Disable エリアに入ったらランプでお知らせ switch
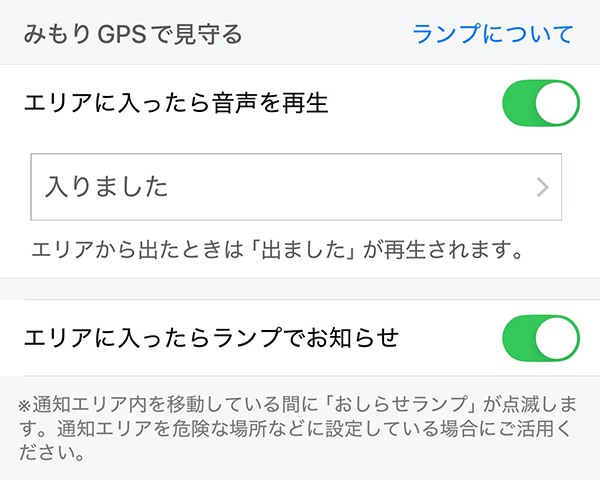 [x=541, y=337]
